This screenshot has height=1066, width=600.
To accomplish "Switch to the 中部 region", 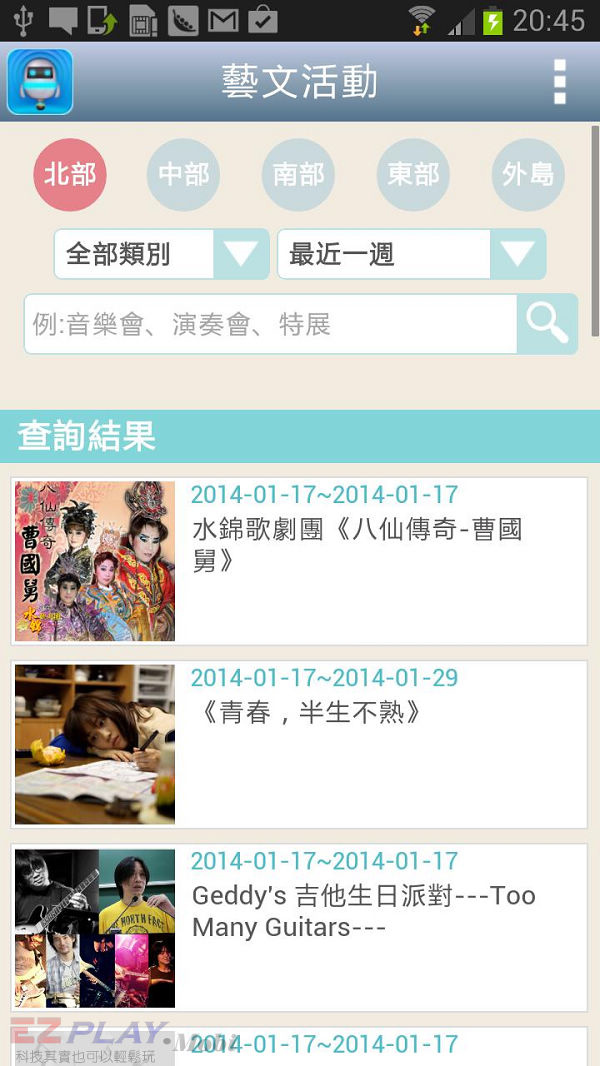I will point(183,175).
